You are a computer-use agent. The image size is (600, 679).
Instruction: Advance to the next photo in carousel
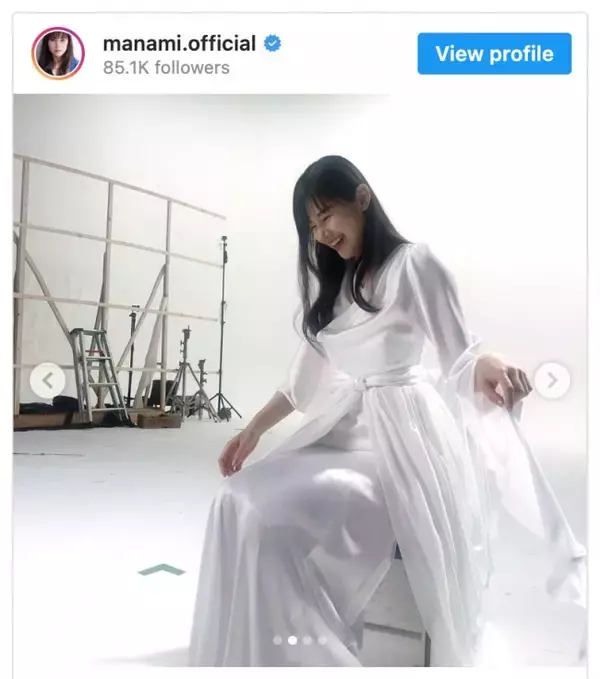552,380
